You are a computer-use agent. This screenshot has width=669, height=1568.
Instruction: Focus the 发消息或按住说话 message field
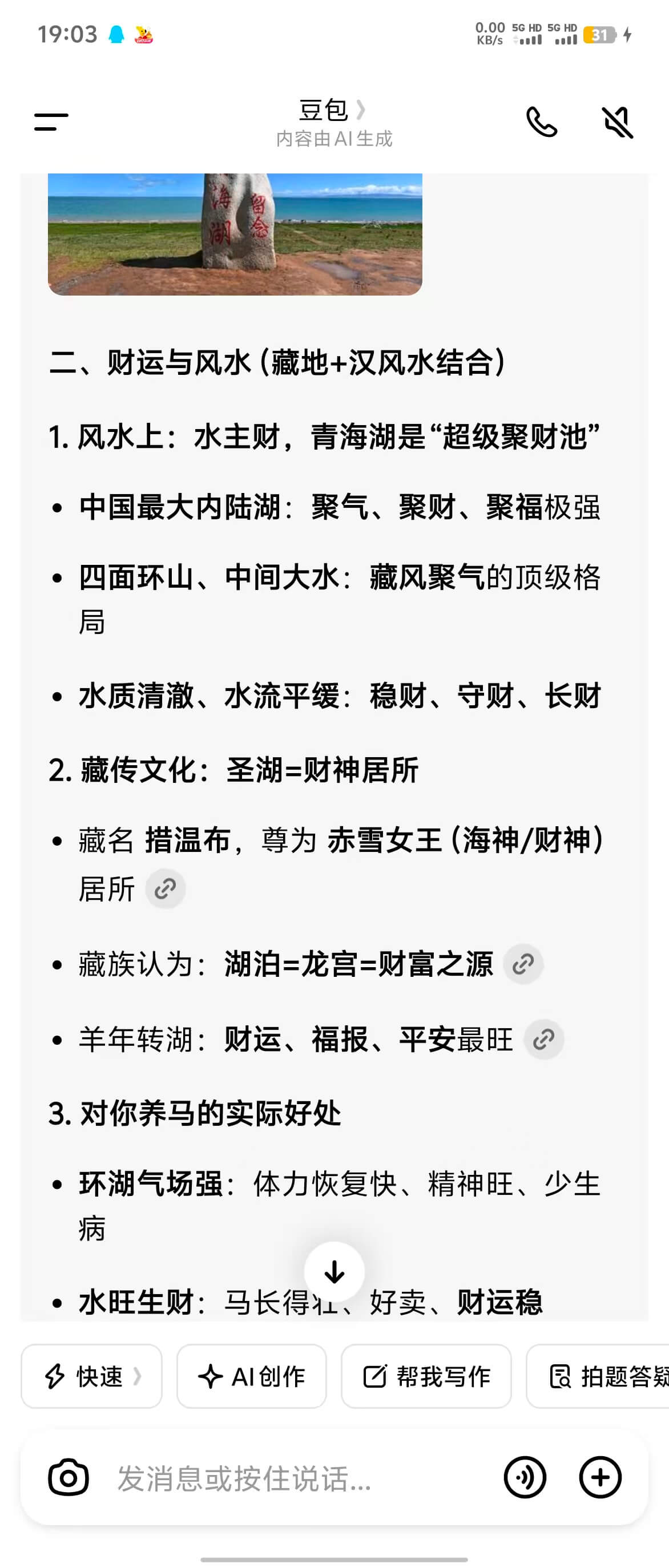[x=292, y=1477]
